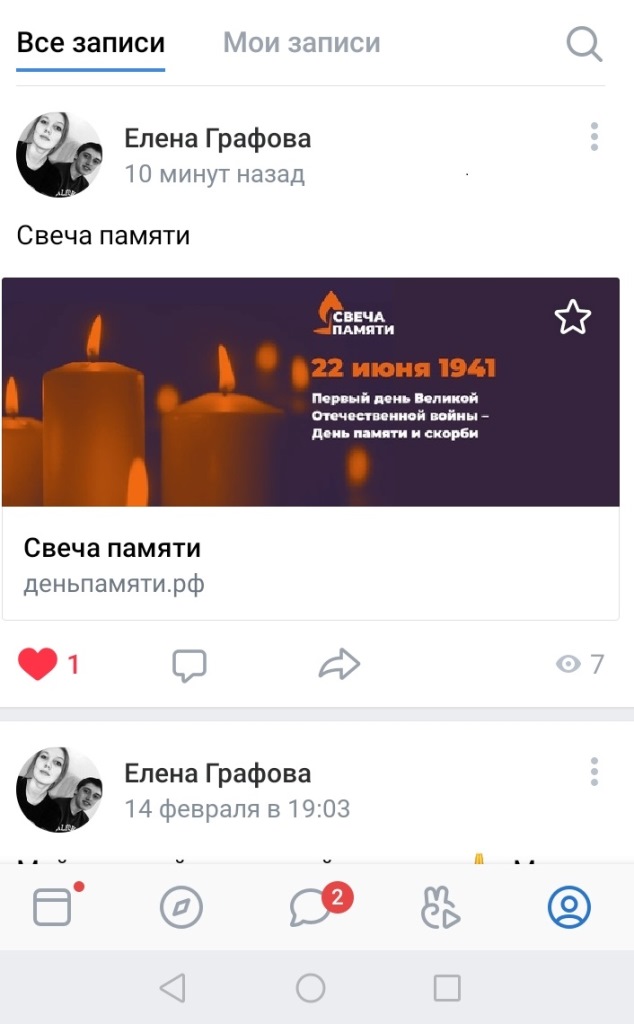
Task: Open the overflow menu of the 10 минут назад post
Action: (x=594, y=137)
